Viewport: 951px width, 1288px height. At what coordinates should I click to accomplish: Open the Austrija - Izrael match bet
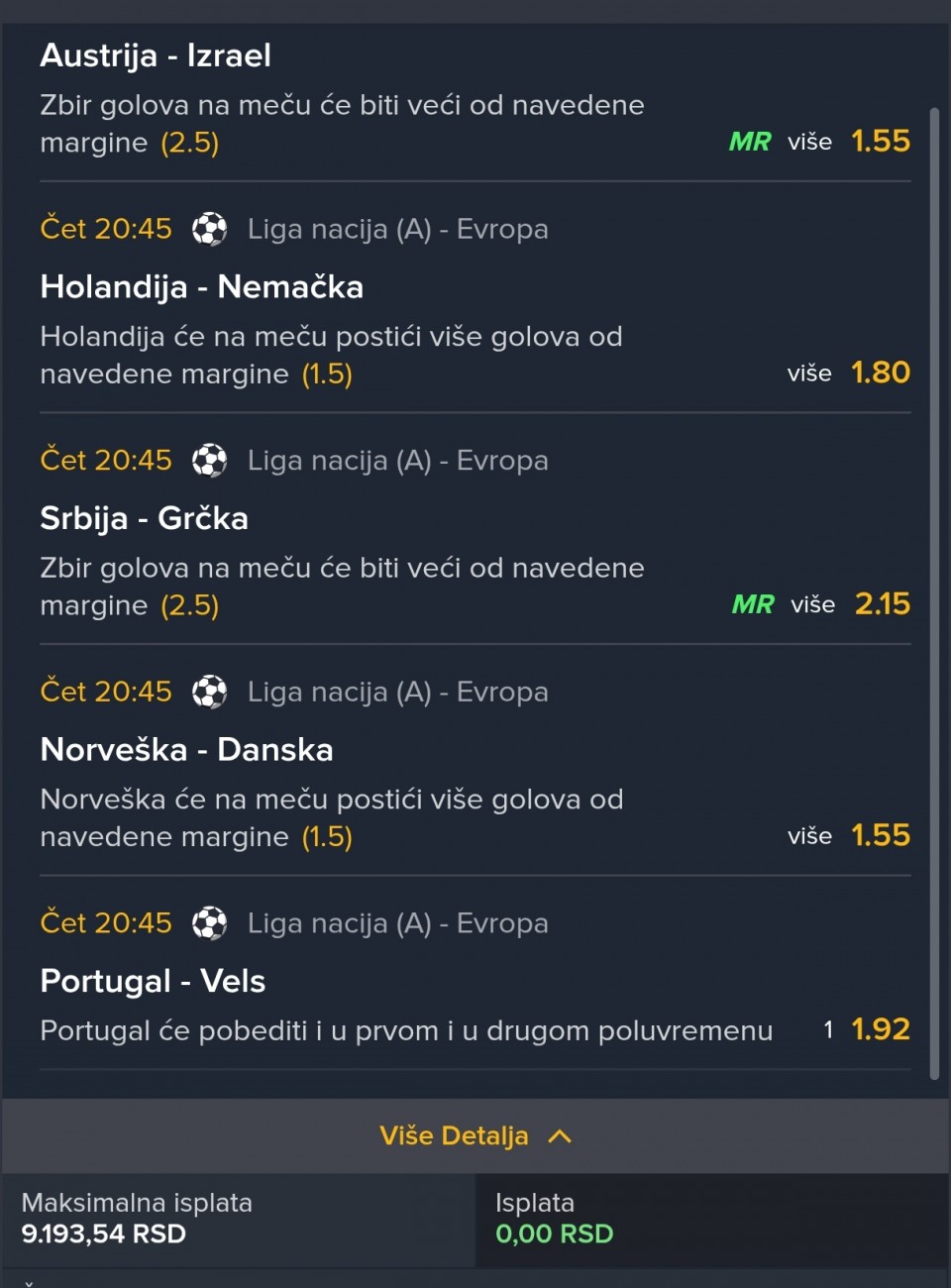475,99
